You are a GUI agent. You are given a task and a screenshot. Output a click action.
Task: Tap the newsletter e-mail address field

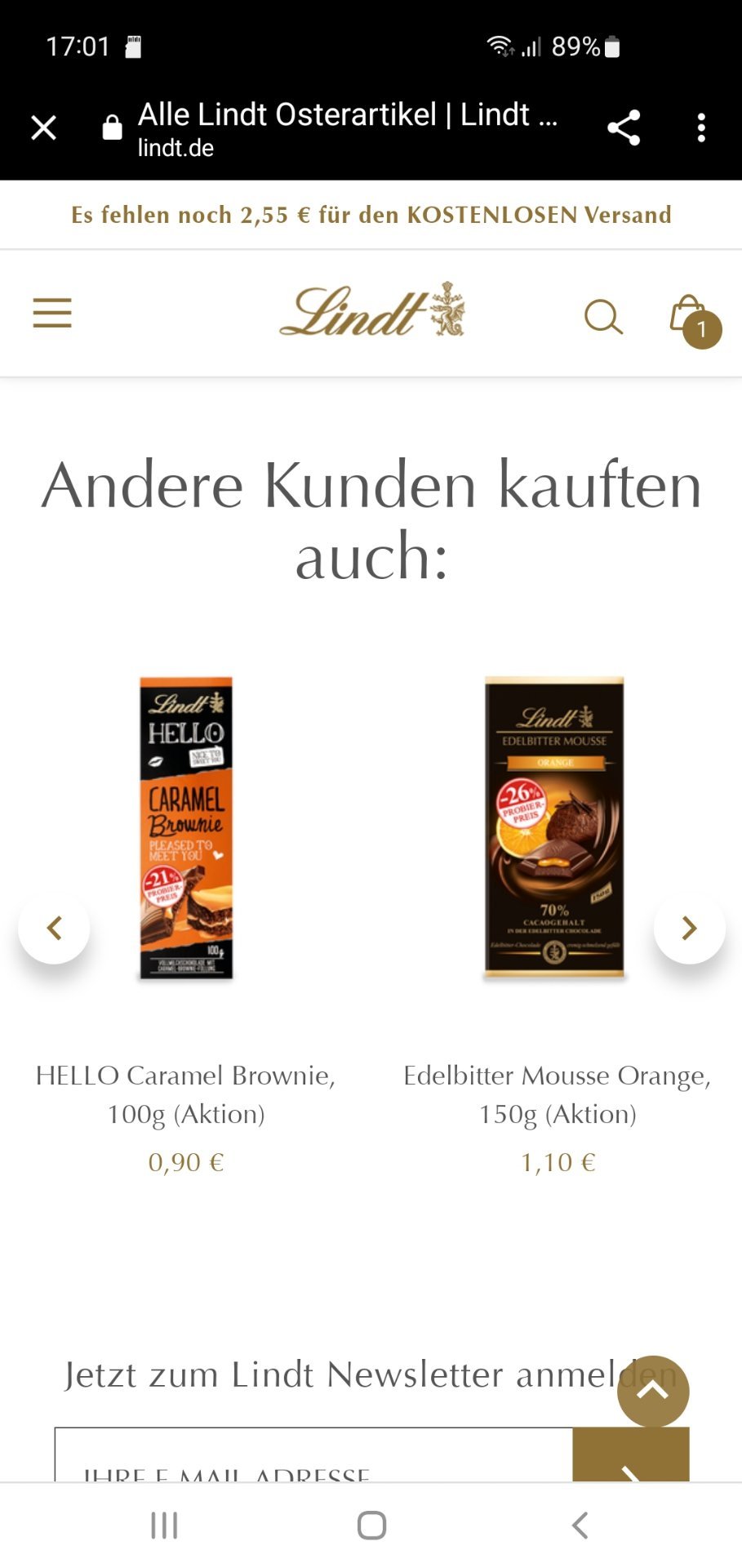click(x=313, y=1454)
